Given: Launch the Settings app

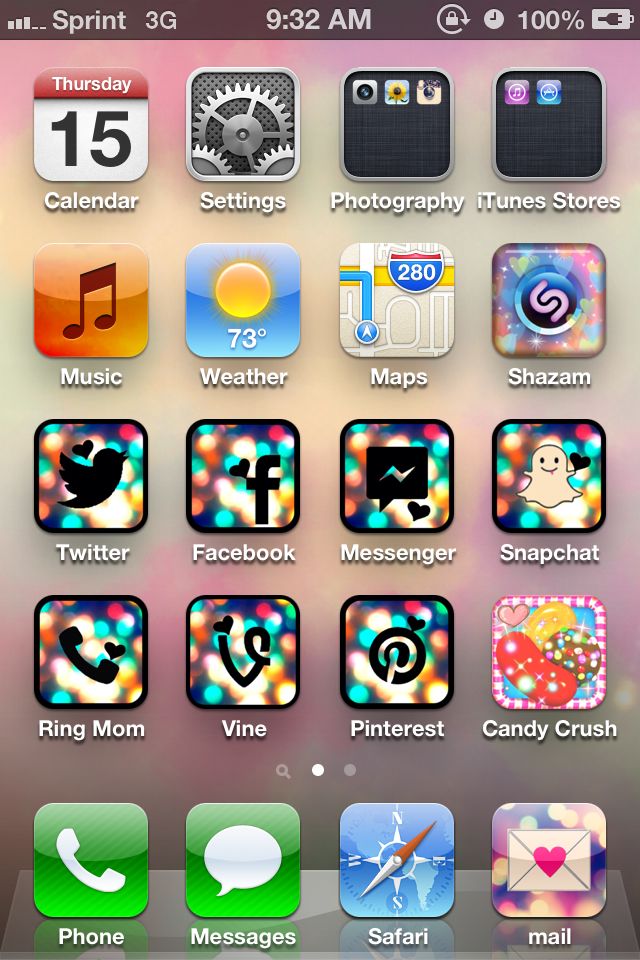Looking at the screenshot, I should click(243, 125).
